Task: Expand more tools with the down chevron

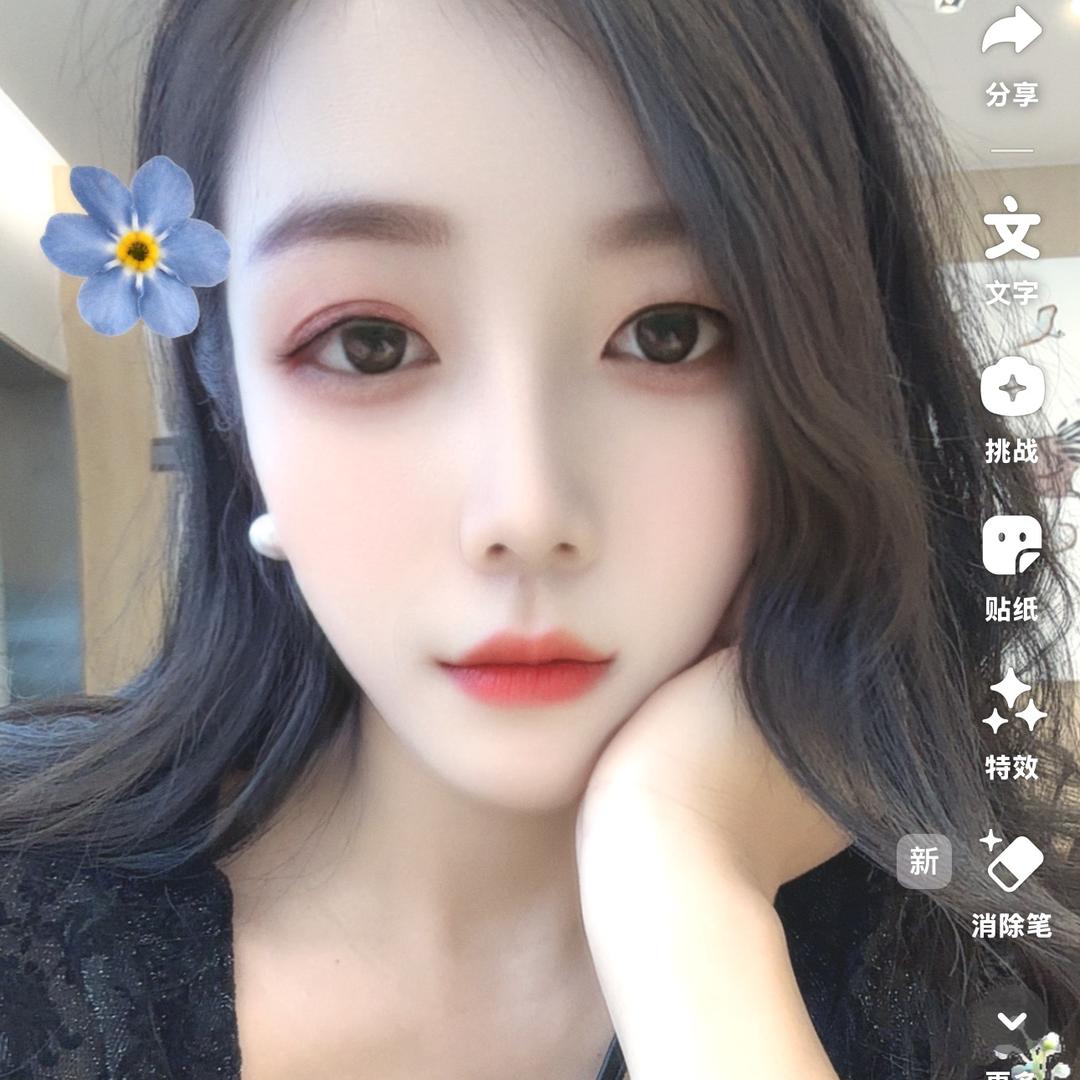Action: [1012, 1020]
